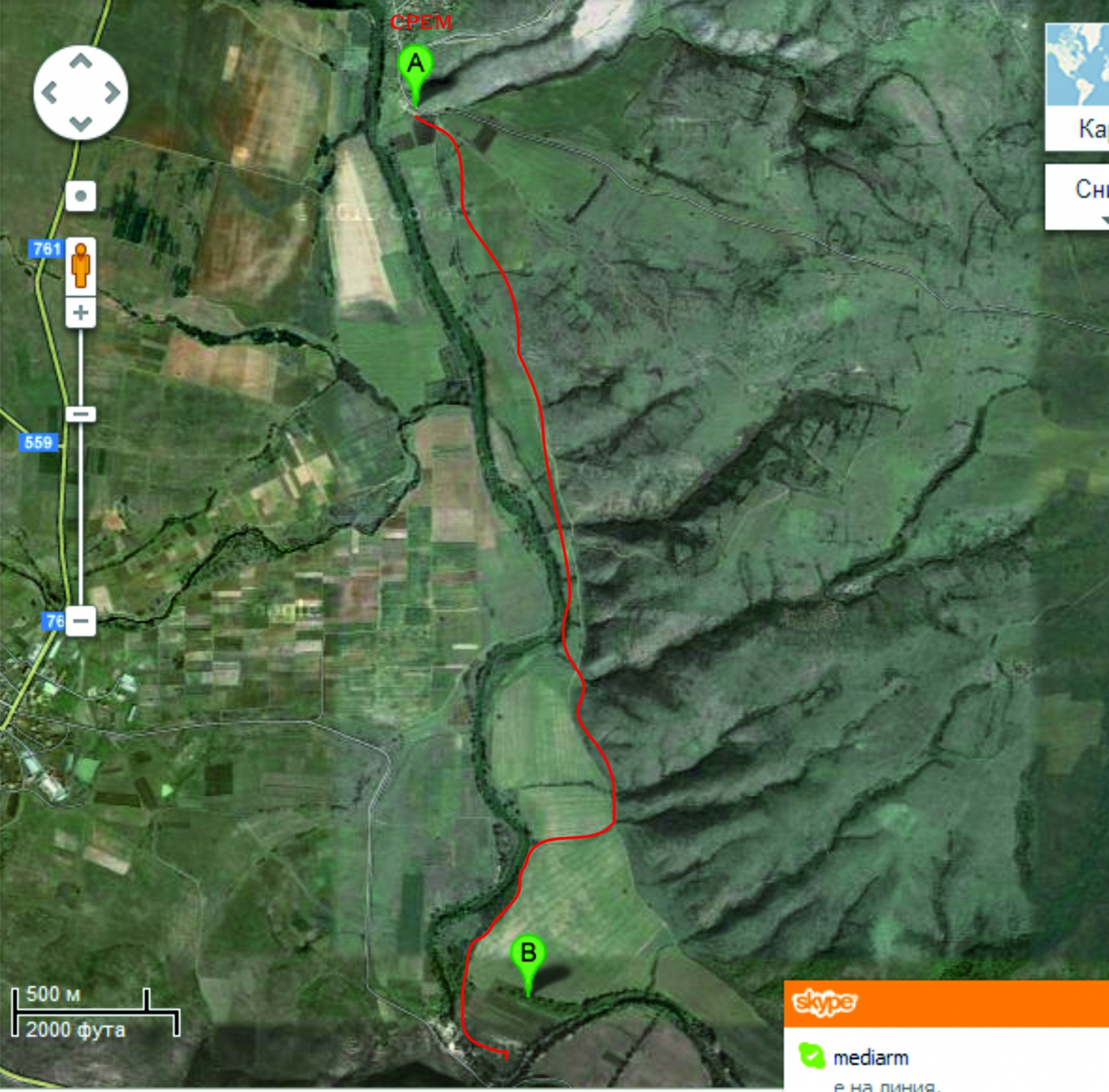The height and width of the screenshot is (1092, 1109).
Task: Select the Street View pegman
Action: pos(81,266)
